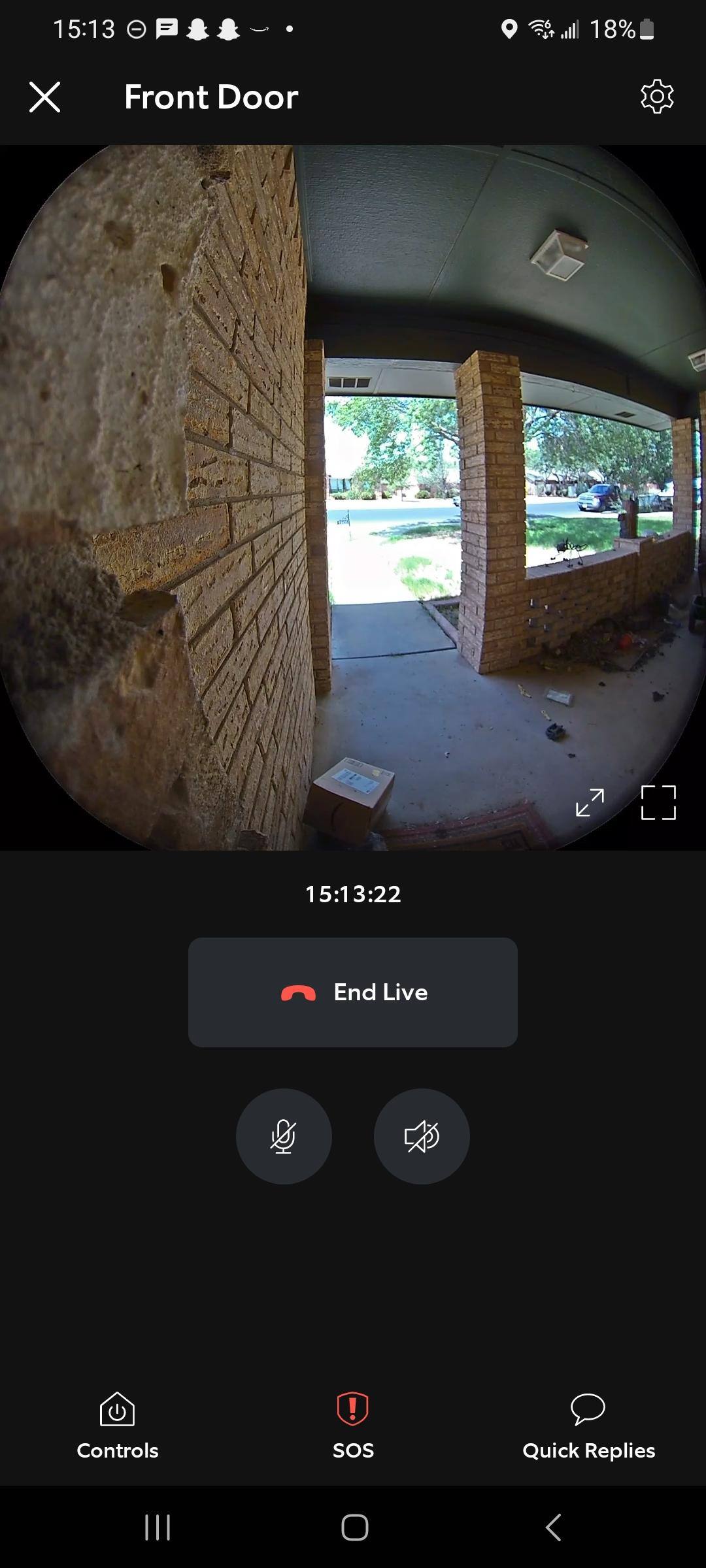The height and width of the screenshot is (1568, 706).
Task: Go back using the system back button
Action: click(553, 1527)
